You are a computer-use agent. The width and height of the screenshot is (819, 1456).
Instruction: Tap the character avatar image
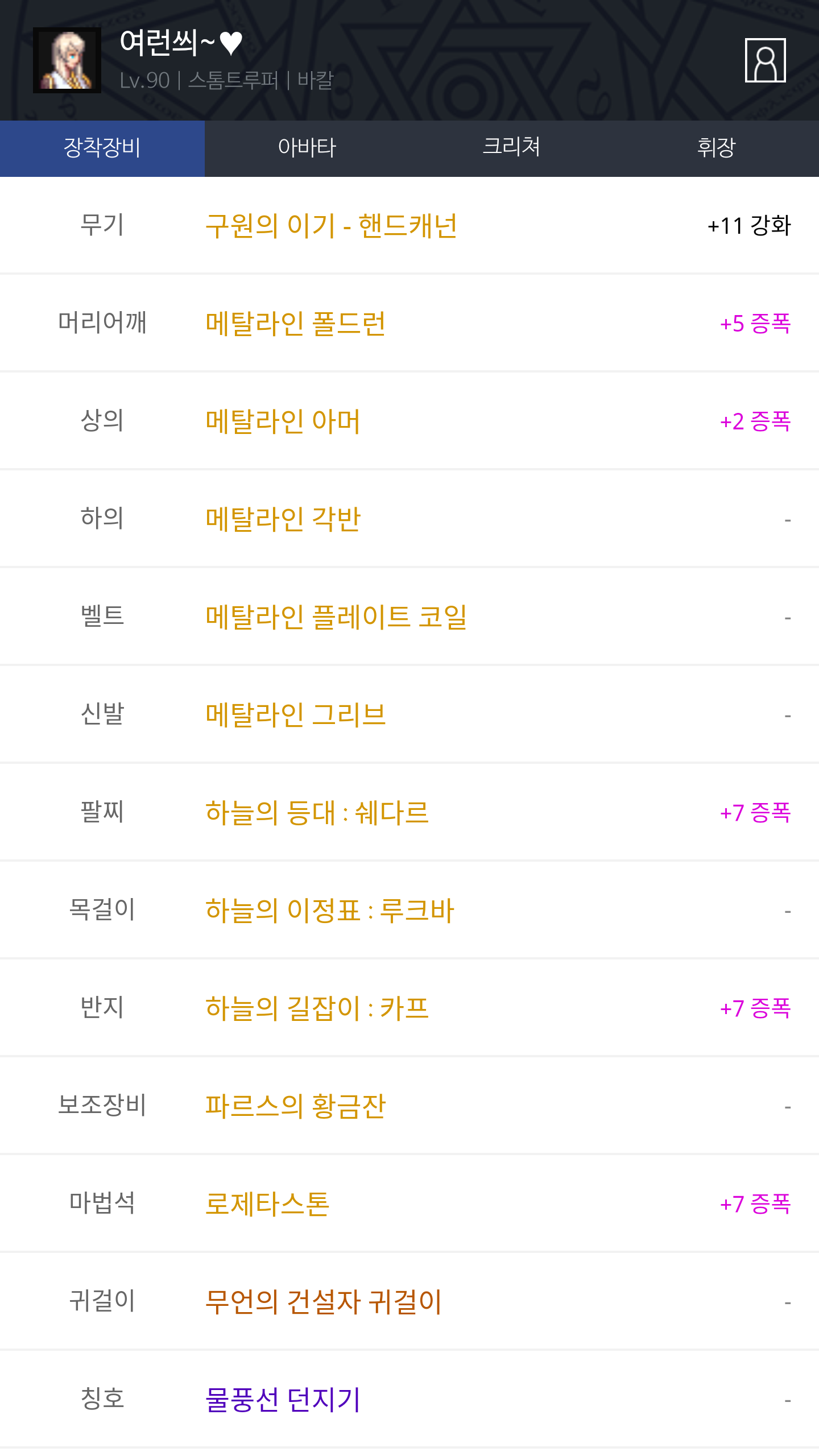[x=67, y=60]
